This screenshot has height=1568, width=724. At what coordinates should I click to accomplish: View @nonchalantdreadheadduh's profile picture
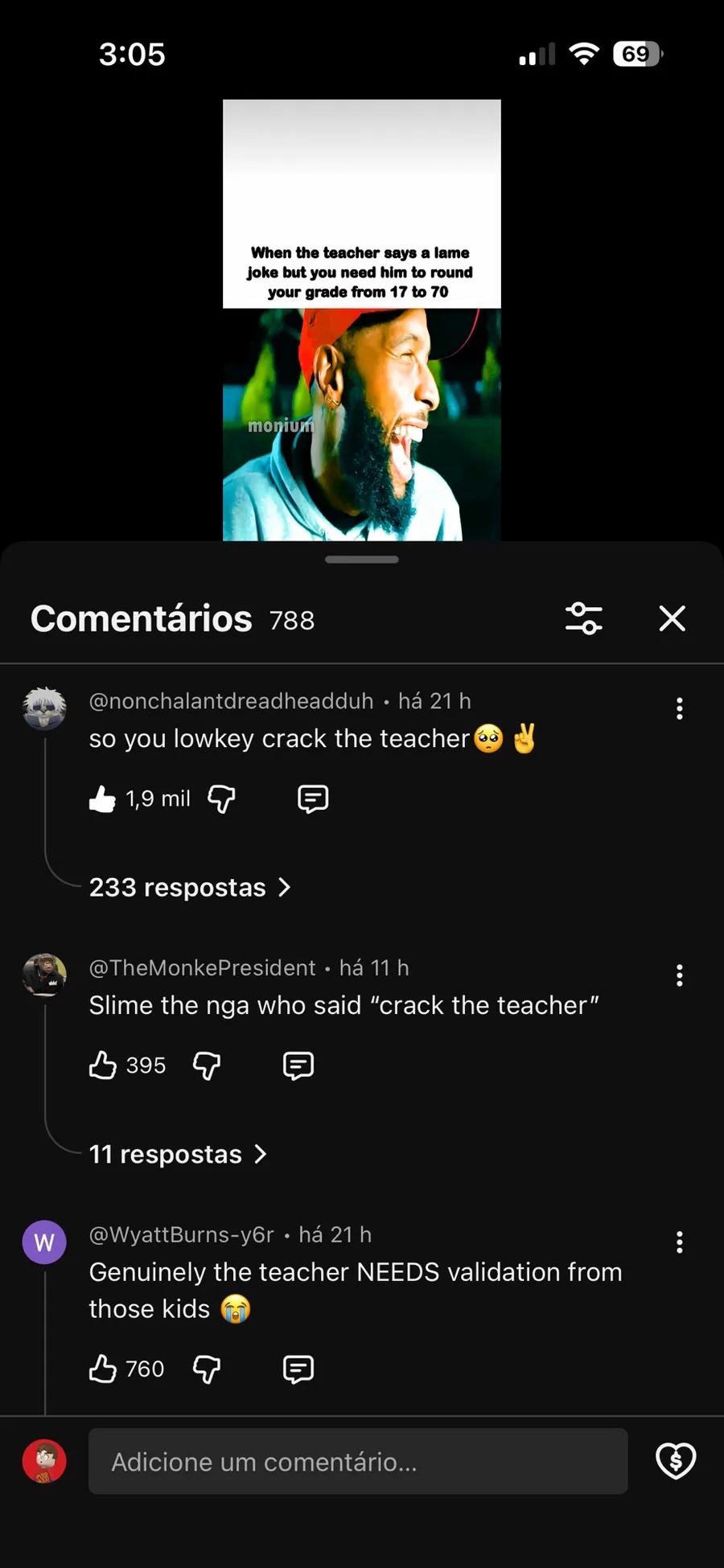tap(44, 708)
